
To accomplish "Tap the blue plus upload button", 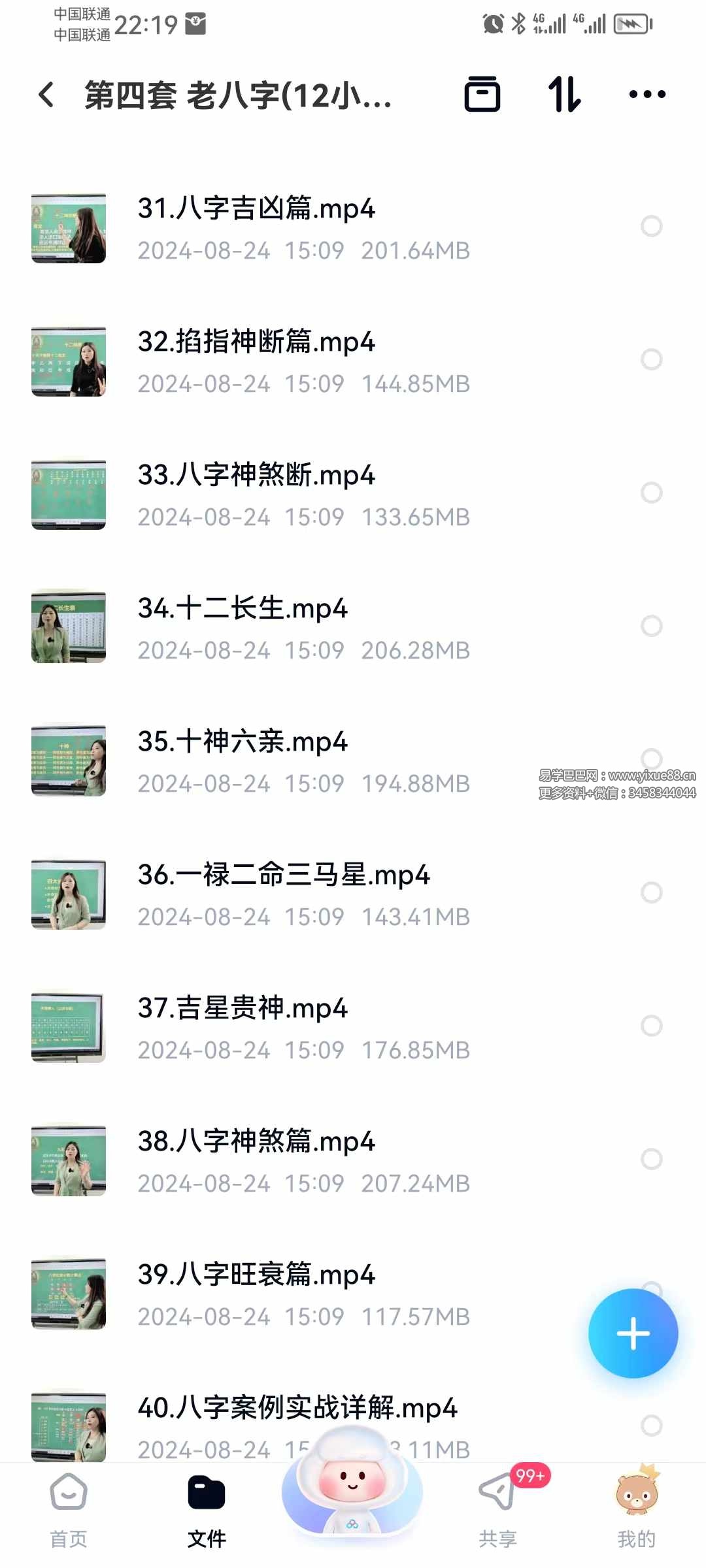I will tap(633, 1333).
